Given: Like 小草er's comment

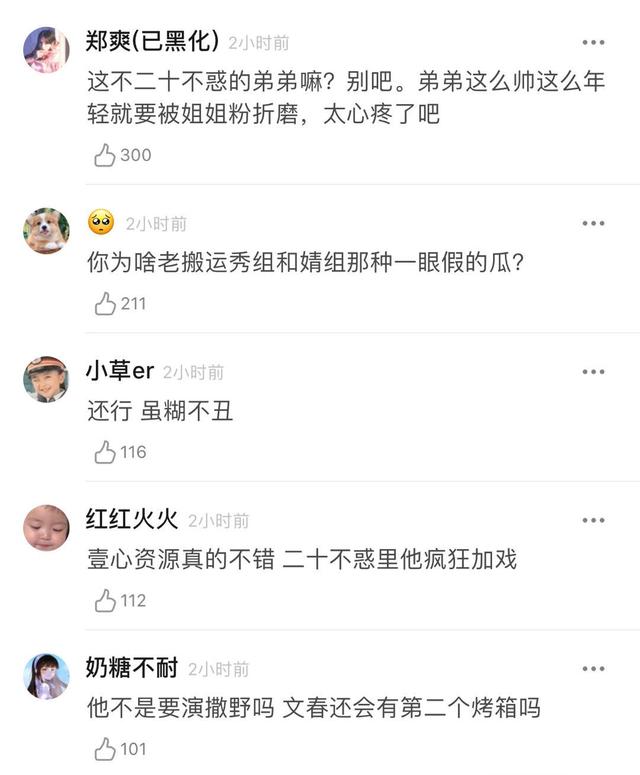Looking at the screenshot, I should [105, 453].
